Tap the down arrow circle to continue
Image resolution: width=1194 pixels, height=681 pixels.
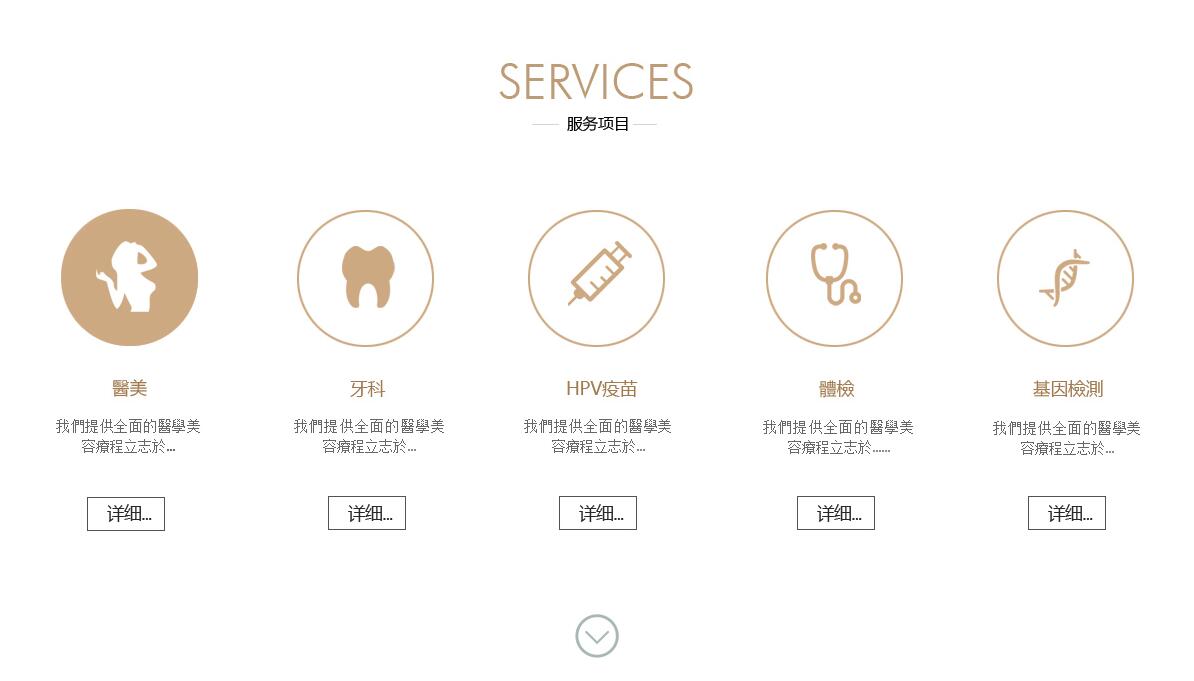tap(597, 636)
